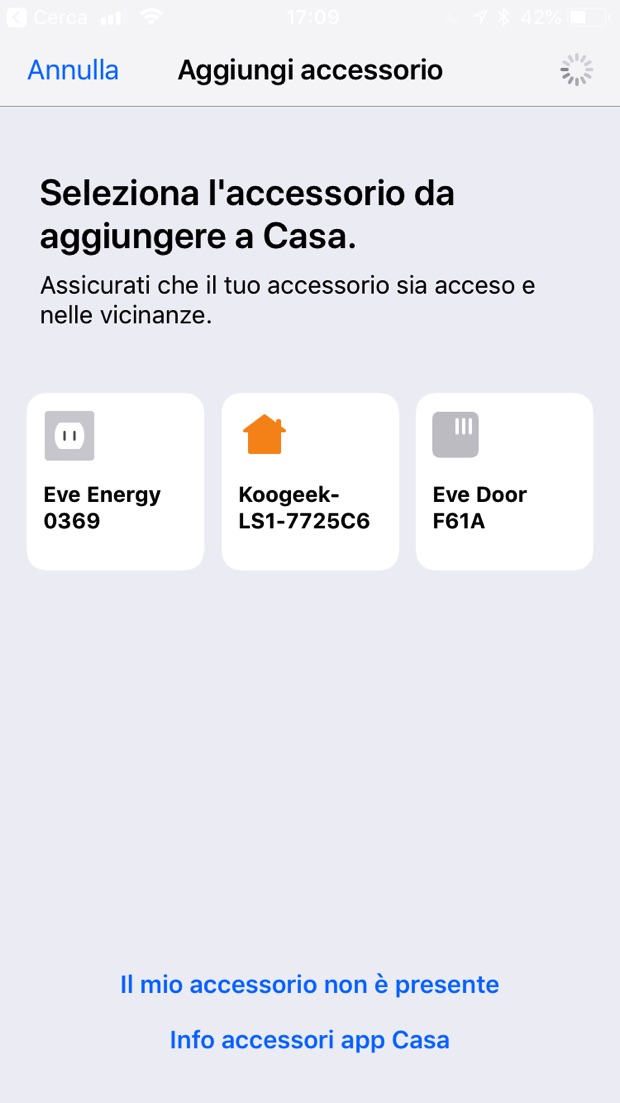The width and height of the screenshot is (620, 1103).
Task: Open "Il mio accessorio non è presente"
Action: coord(309,985)
